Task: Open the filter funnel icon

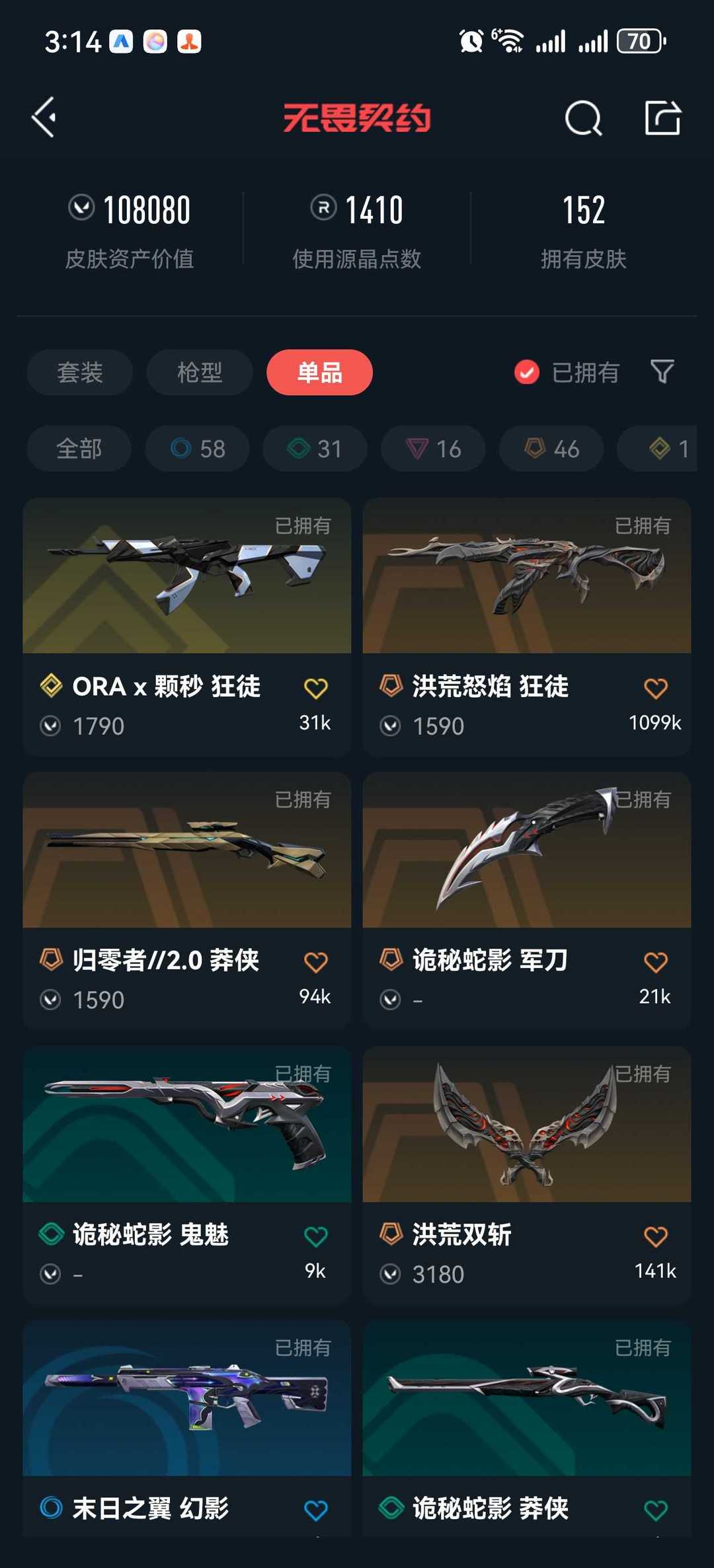Action: 663,373
